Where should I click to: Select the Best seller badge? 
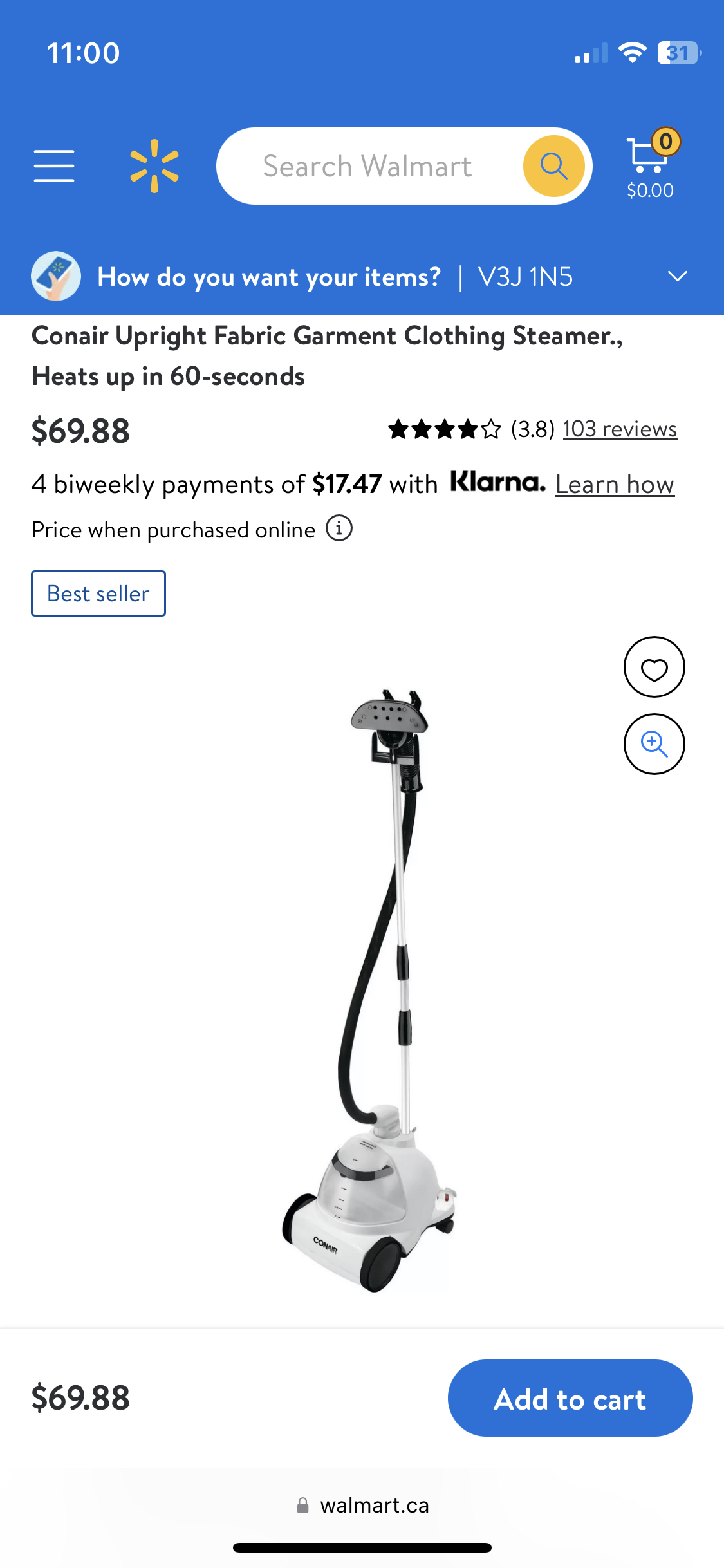98,593
